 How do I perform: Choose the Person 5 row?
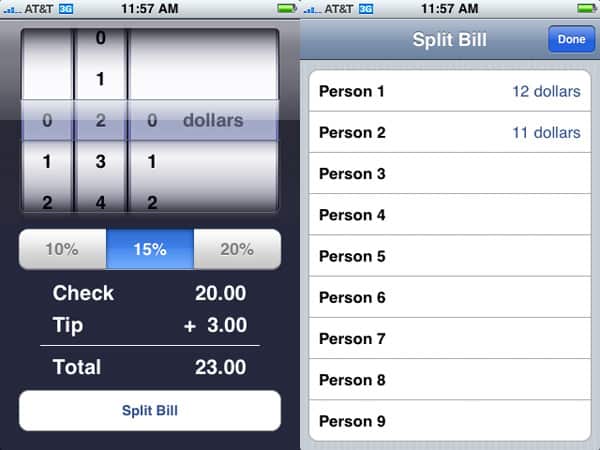449,256
